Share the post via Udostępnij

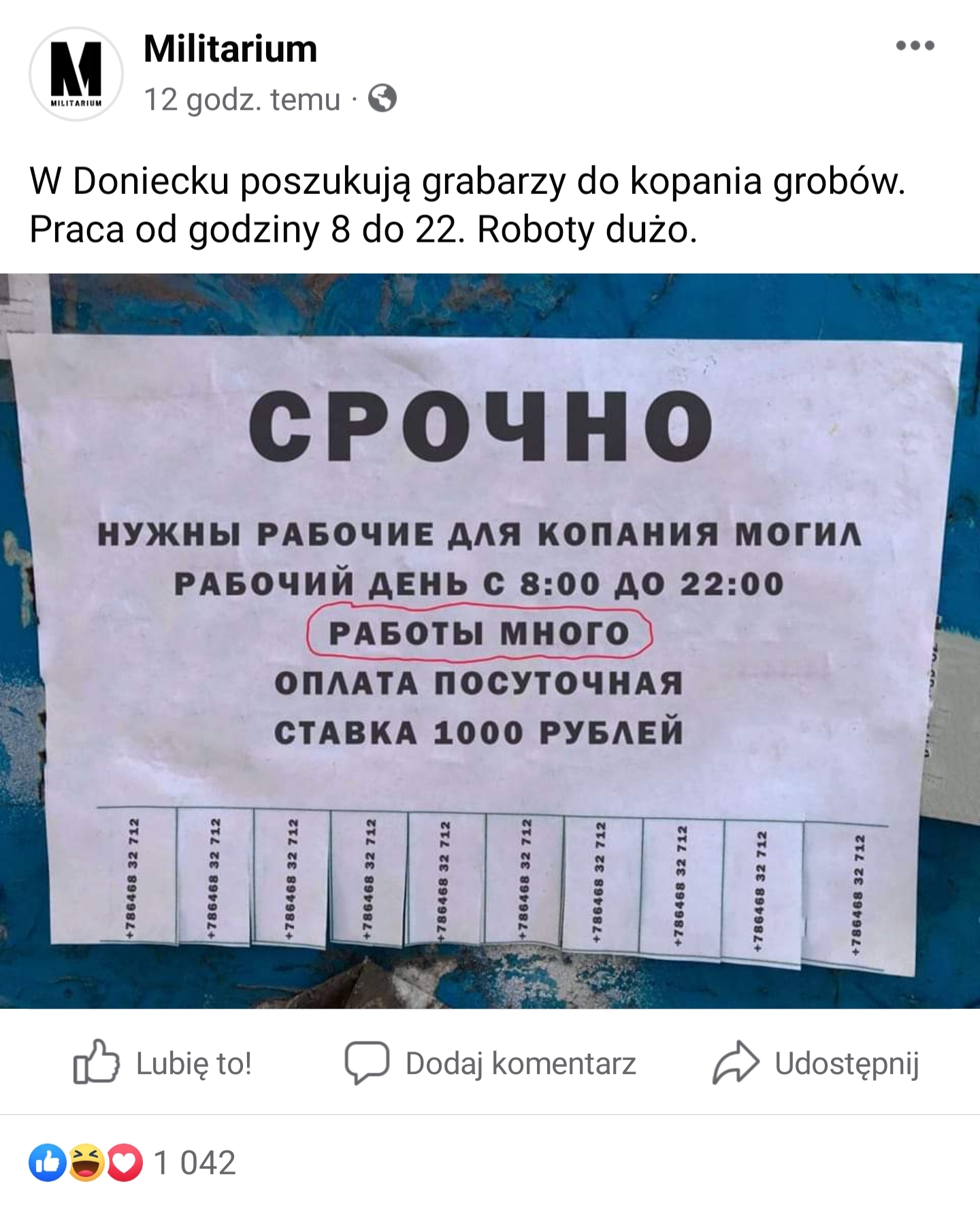[x=816, y=1063]
